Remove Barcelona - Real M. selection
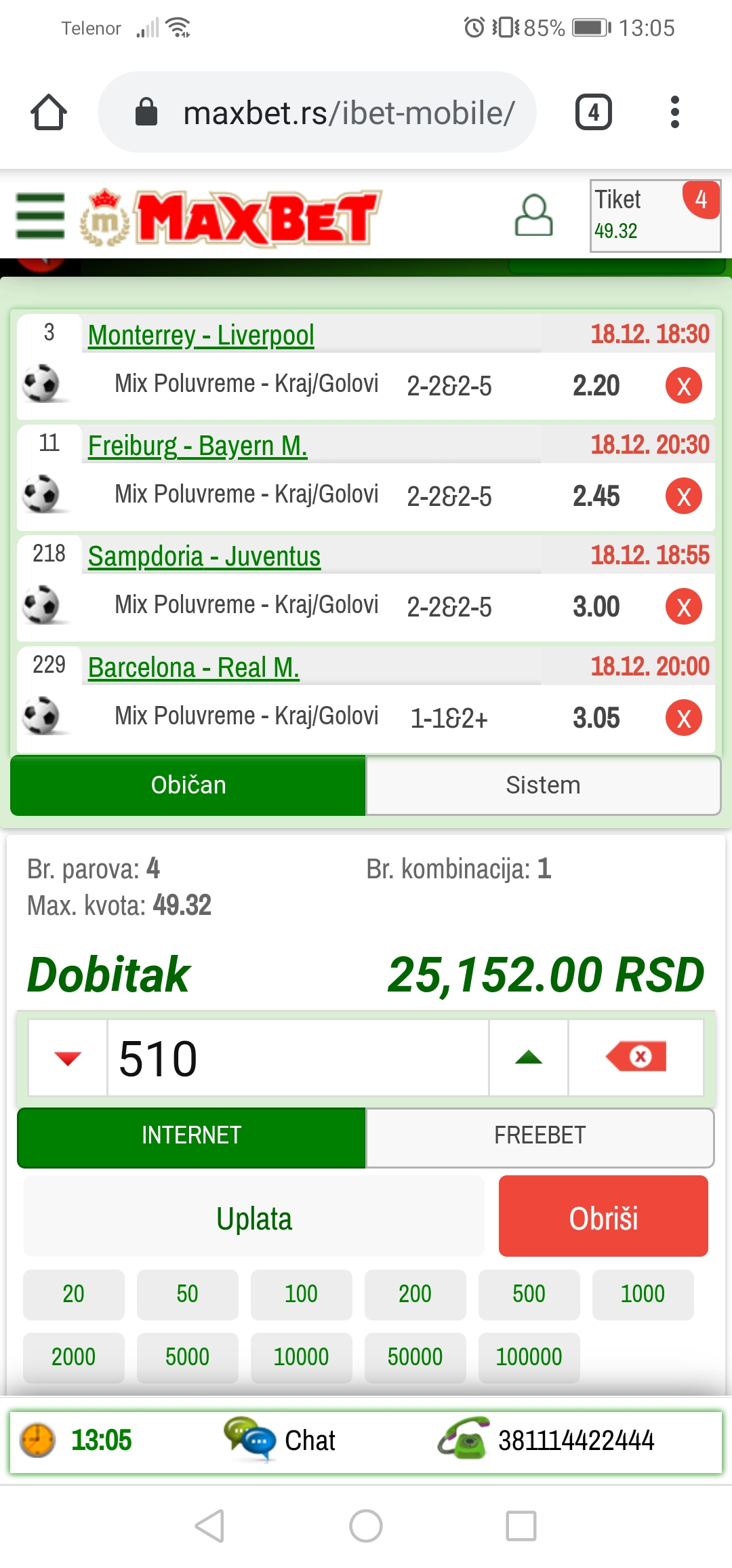This screenshot has width=732, height=1568. point(683,718)
